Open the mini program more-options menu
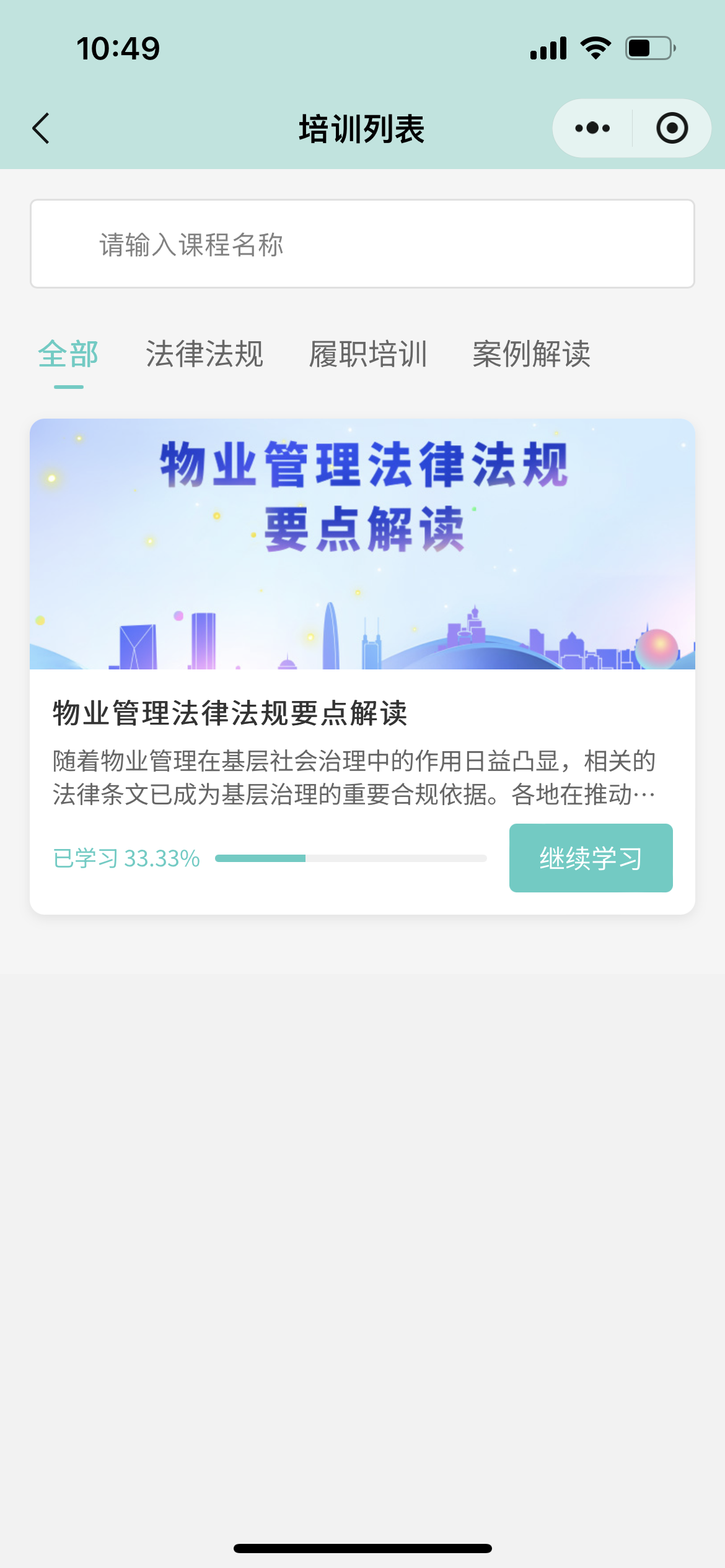 point(592,128)
